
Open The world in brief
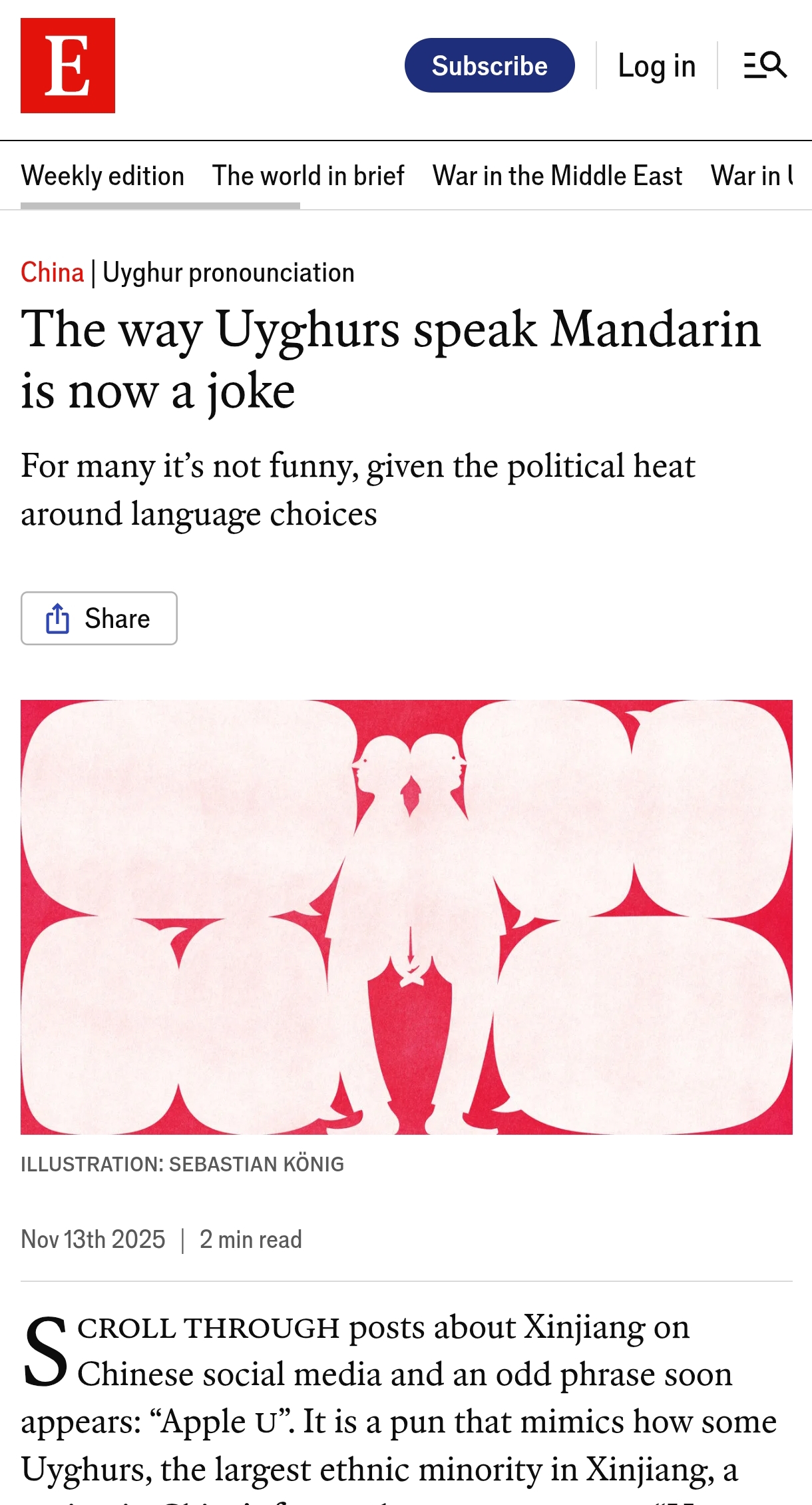pos(308,176)
